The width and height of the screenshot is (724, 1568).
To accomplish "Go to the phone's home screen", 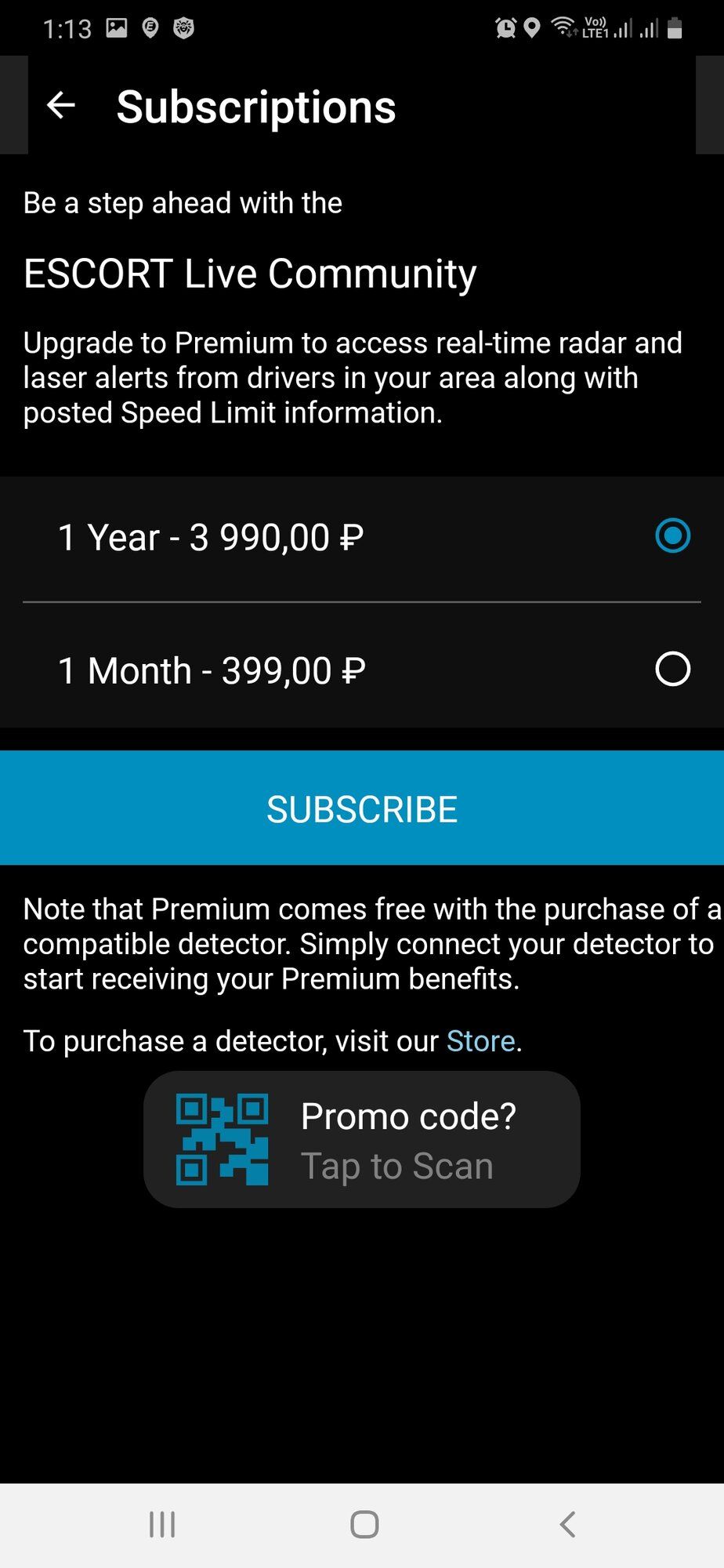I will point(364,1525).
